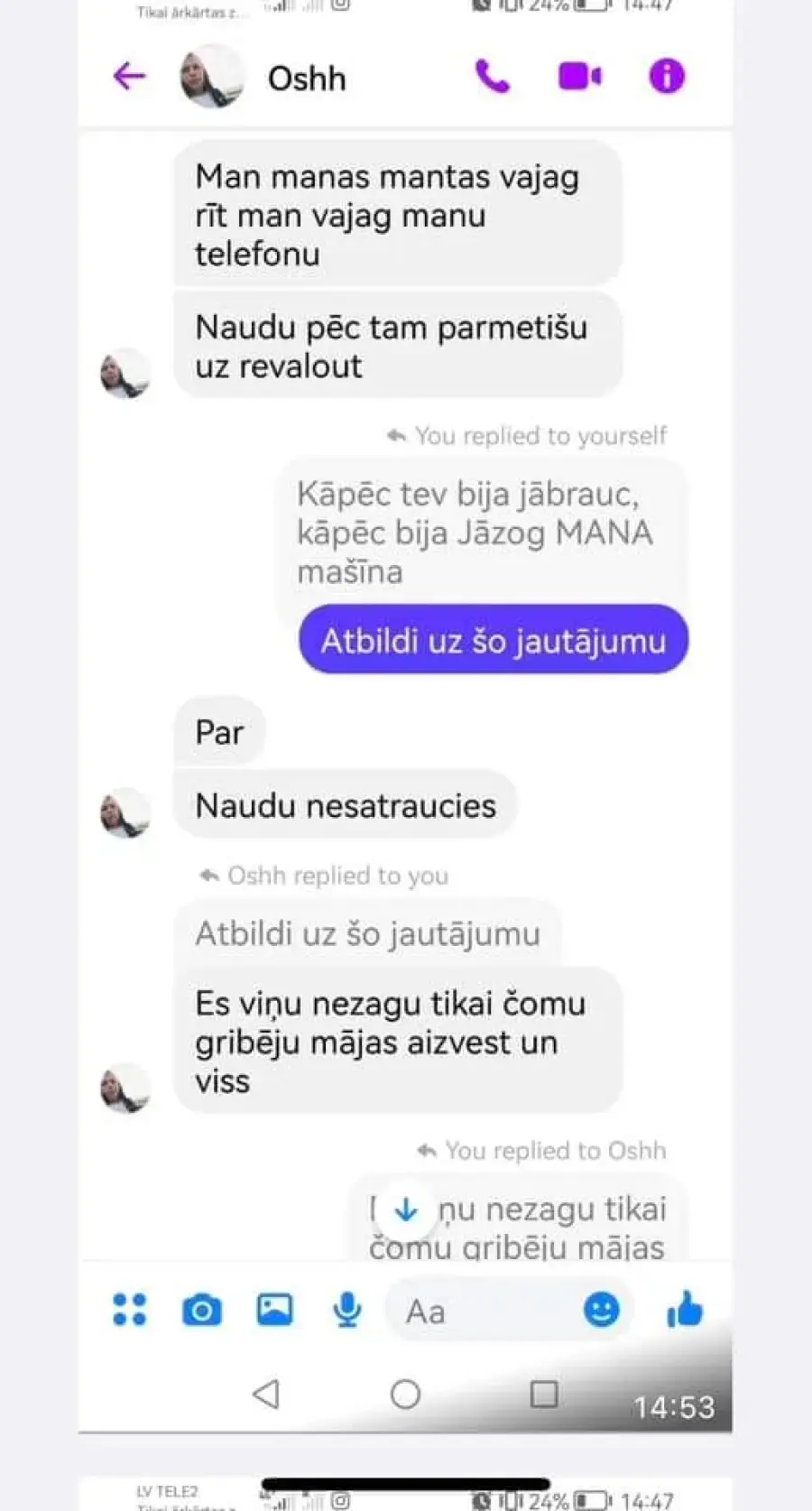Open recent apps with square button
812x1511 pixels.
(544, 1395)
